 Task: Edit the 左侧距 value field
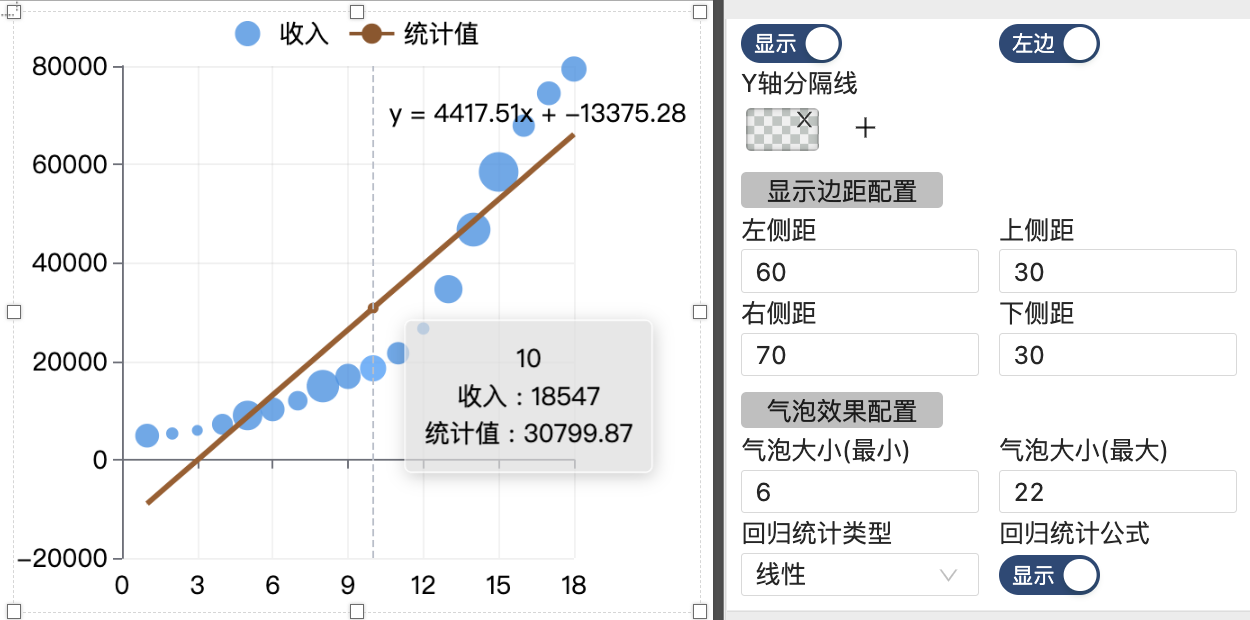[x=859, y=272]
